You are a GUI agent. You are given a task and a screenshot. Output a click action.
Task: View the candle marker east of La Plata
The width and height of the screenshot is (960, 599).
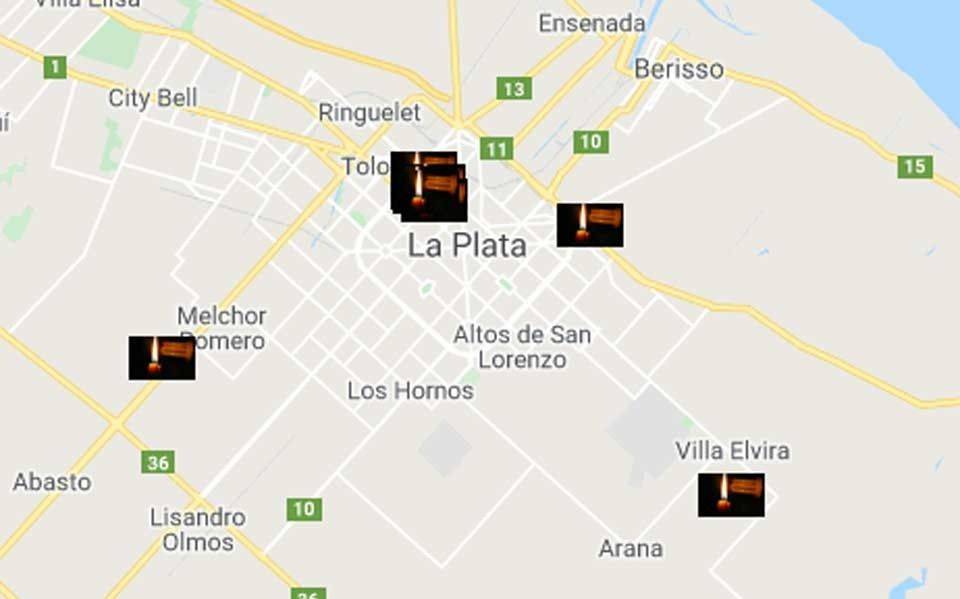[590, 225]
